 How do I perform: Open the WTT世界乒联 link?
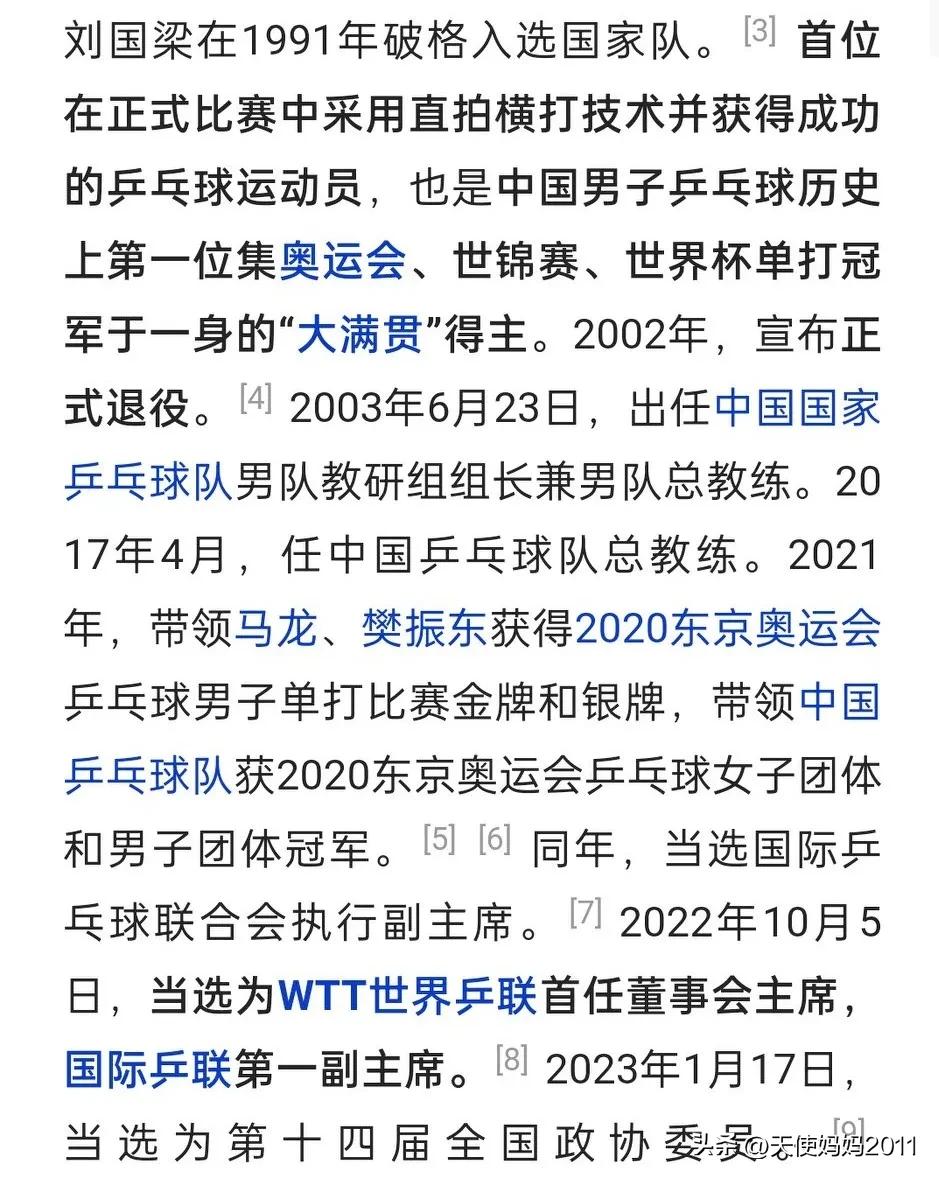[407, 997]
